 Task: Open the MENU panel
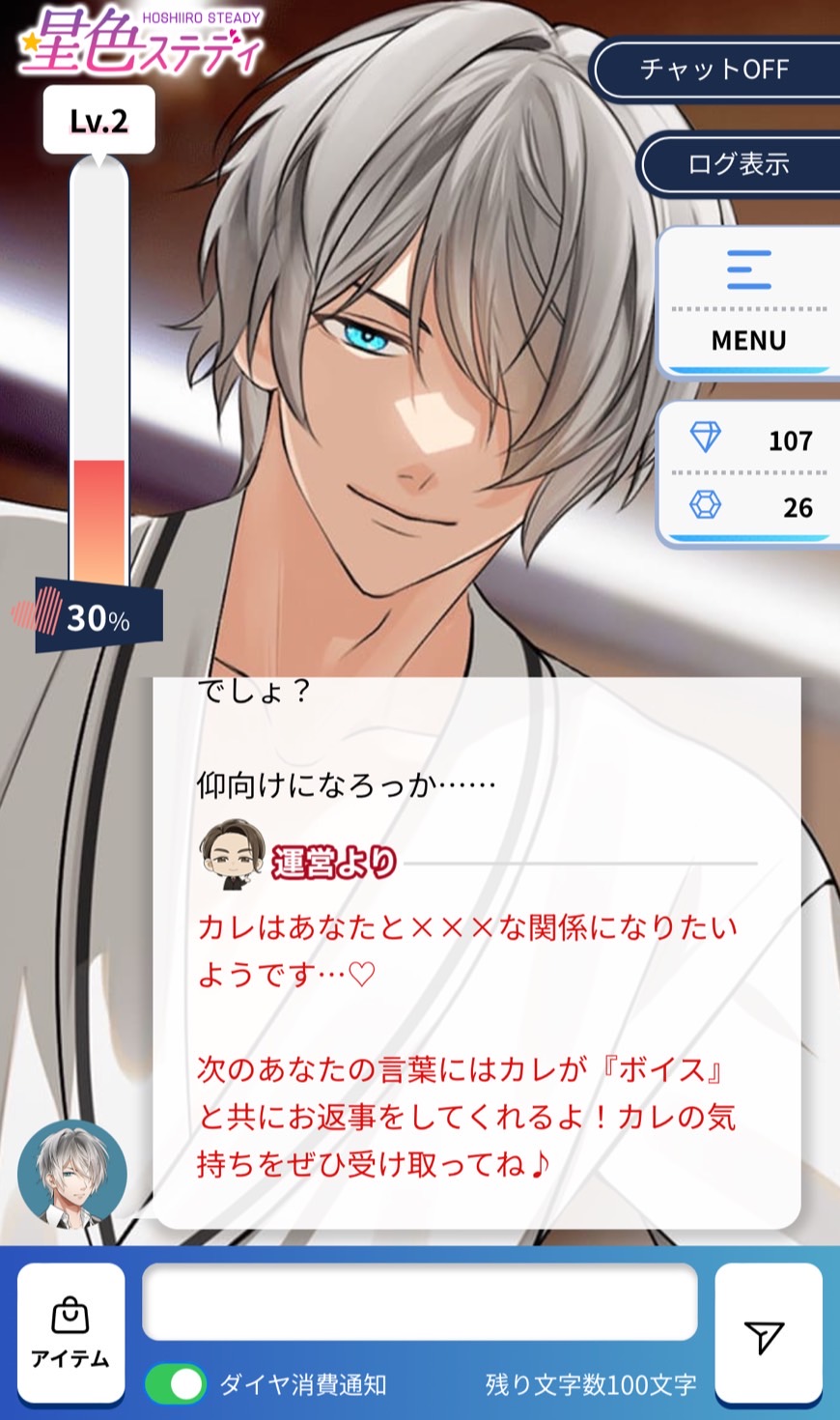[747, 302]
